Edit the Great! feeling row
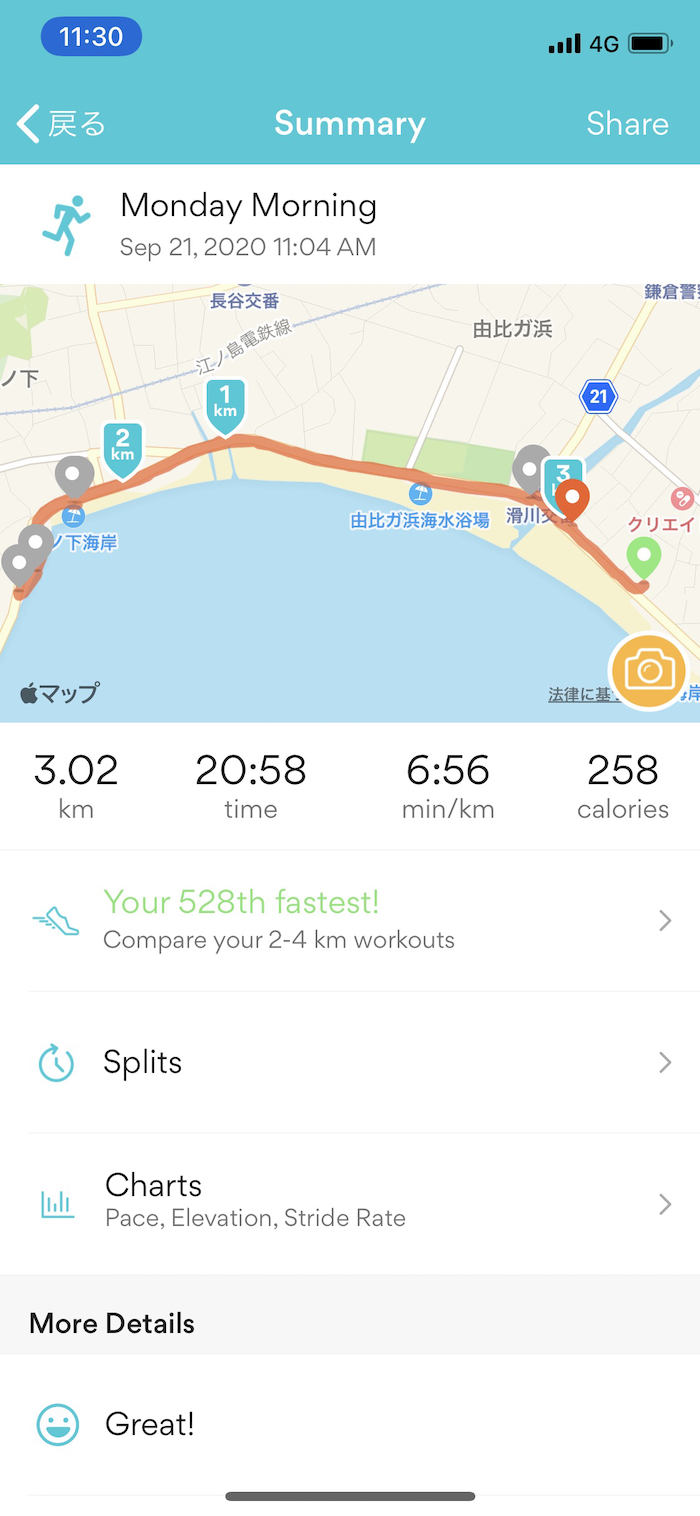 point(350,1424)
